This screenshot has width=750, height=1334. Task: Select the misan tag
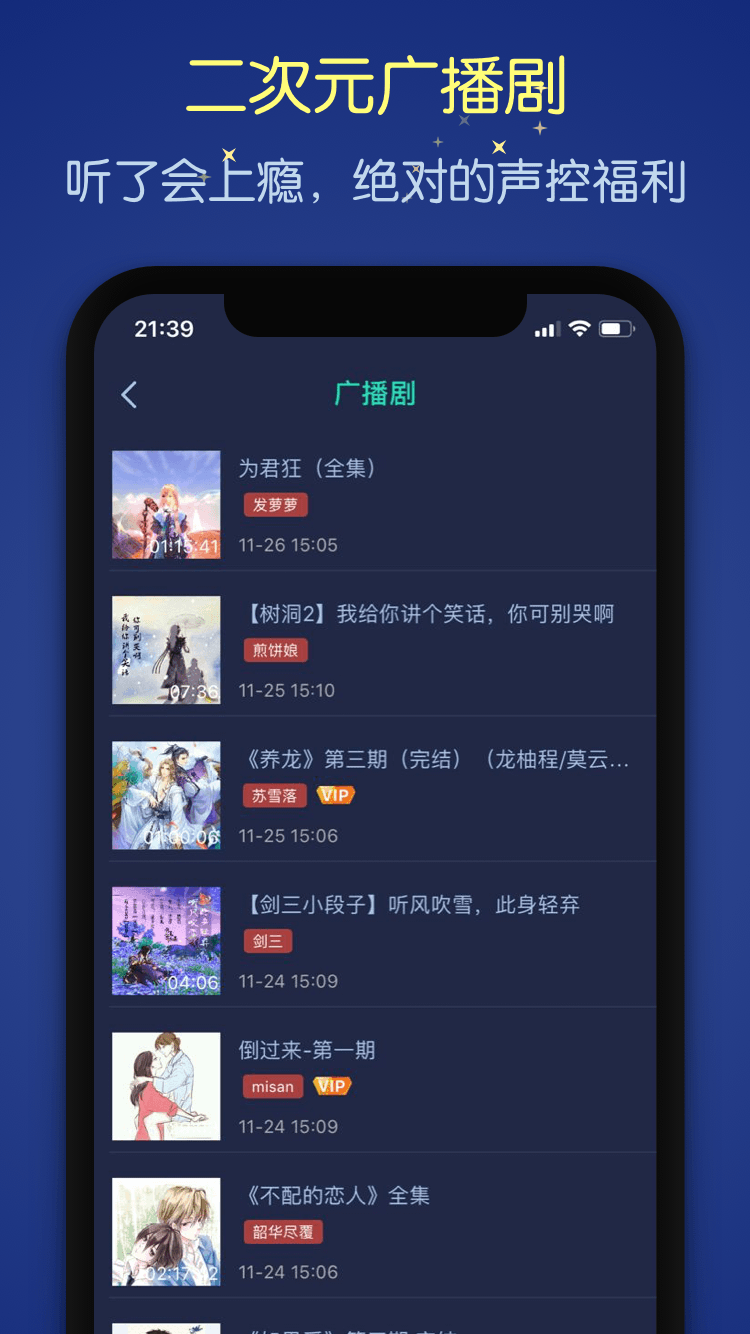(272, 1086)
